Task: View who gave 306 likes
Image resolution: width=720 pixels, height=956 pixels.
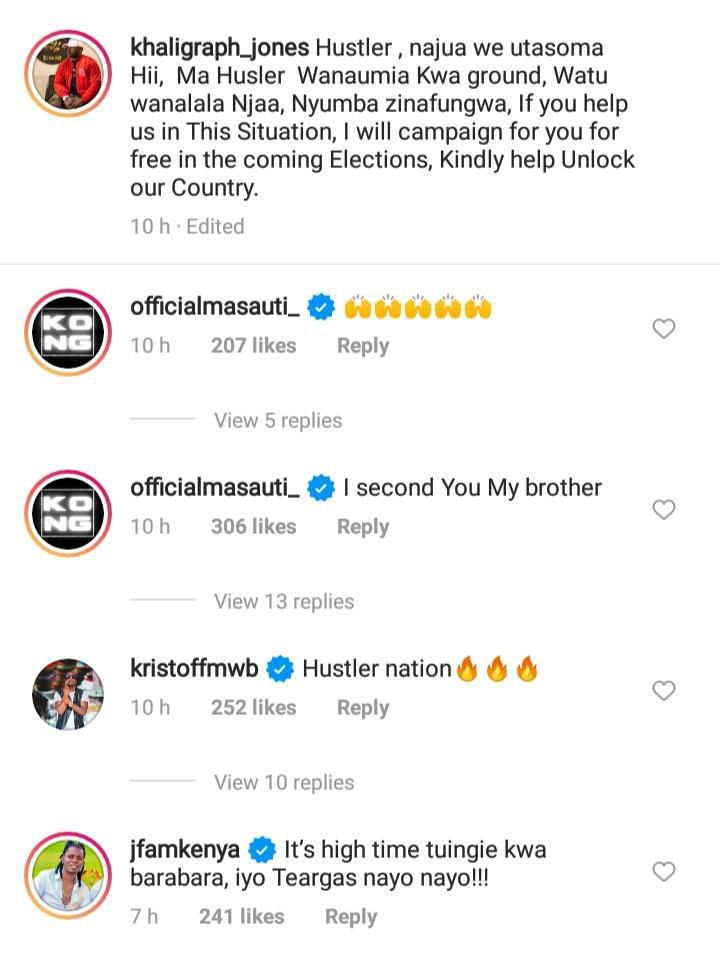Action: pos(253,527)
